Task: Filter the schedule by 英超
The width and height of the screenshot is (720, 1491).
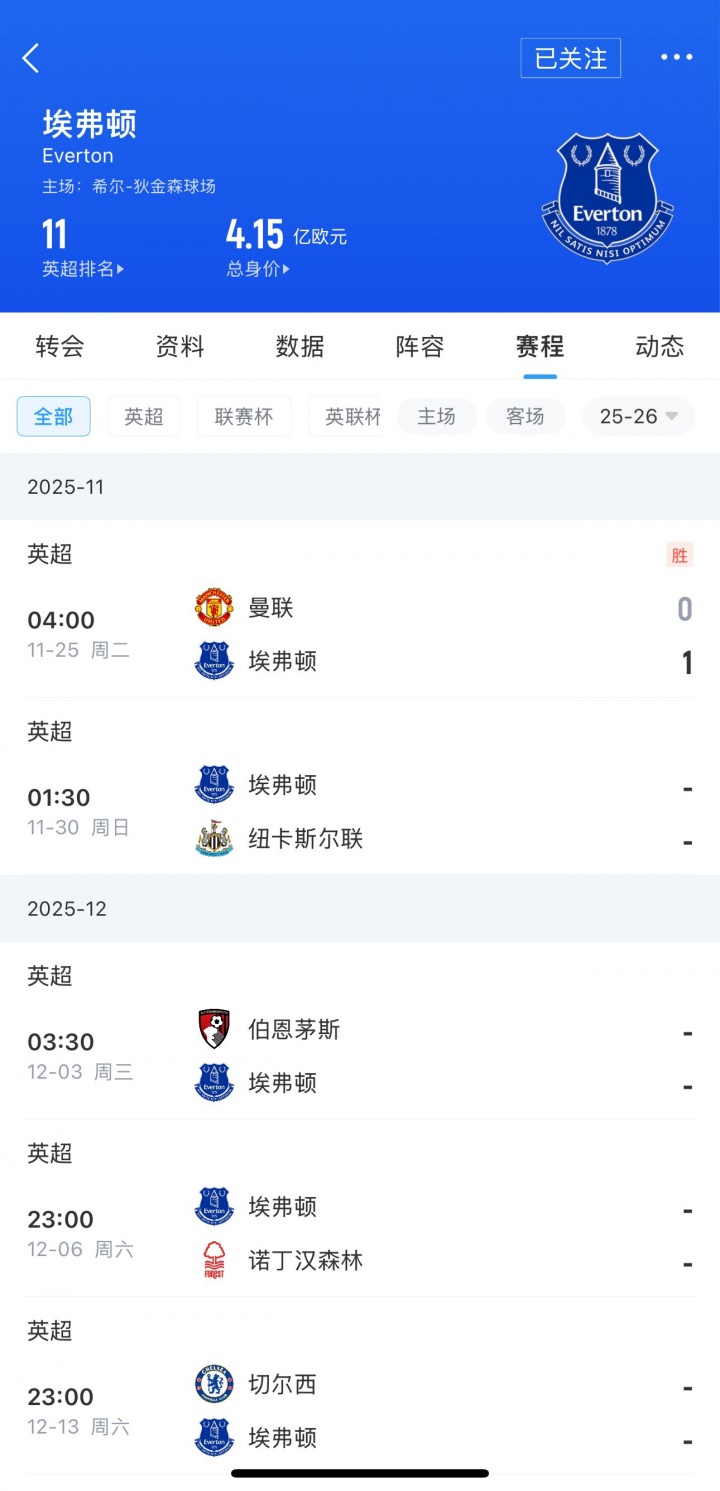Action: tap(144, 417)
